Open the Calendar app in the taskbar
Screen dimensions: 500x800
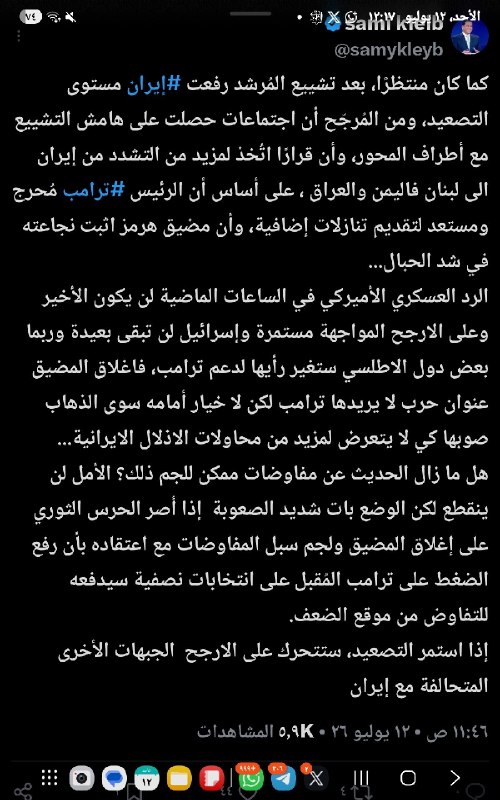coord(147,778)
